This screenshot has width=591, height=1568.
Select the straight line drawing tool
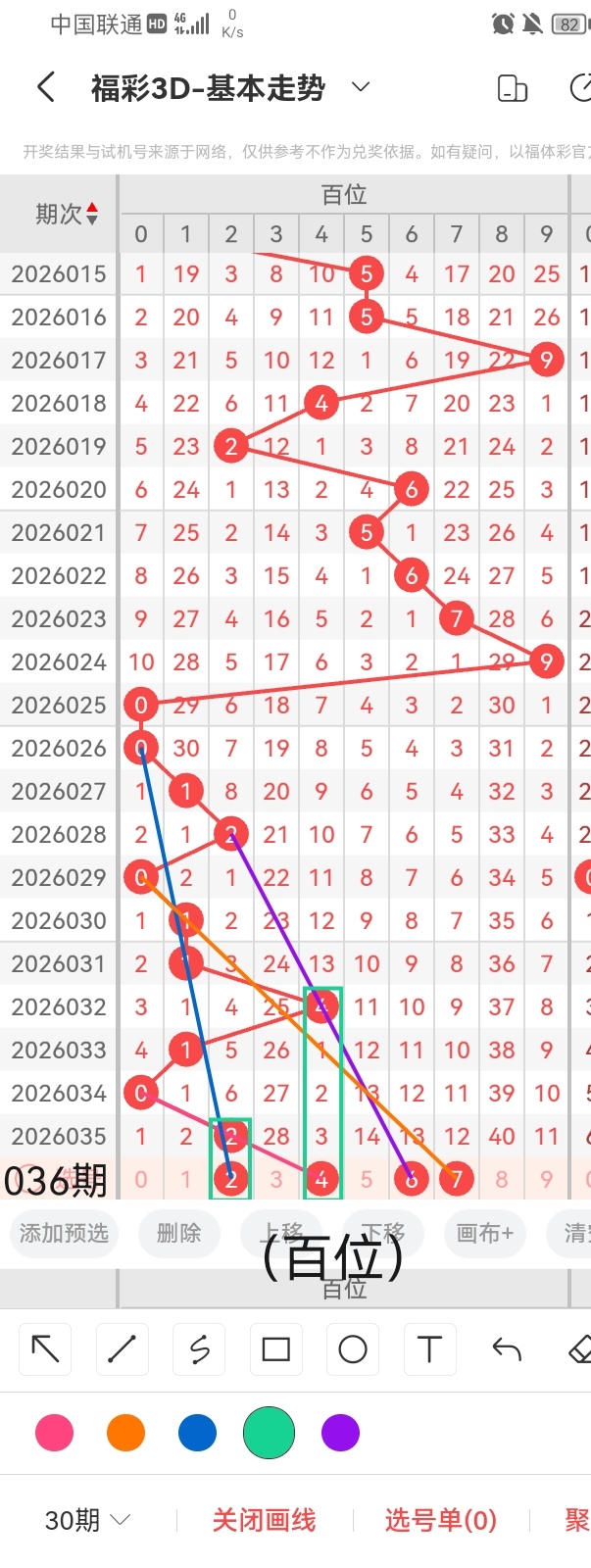click(122, 1349)
